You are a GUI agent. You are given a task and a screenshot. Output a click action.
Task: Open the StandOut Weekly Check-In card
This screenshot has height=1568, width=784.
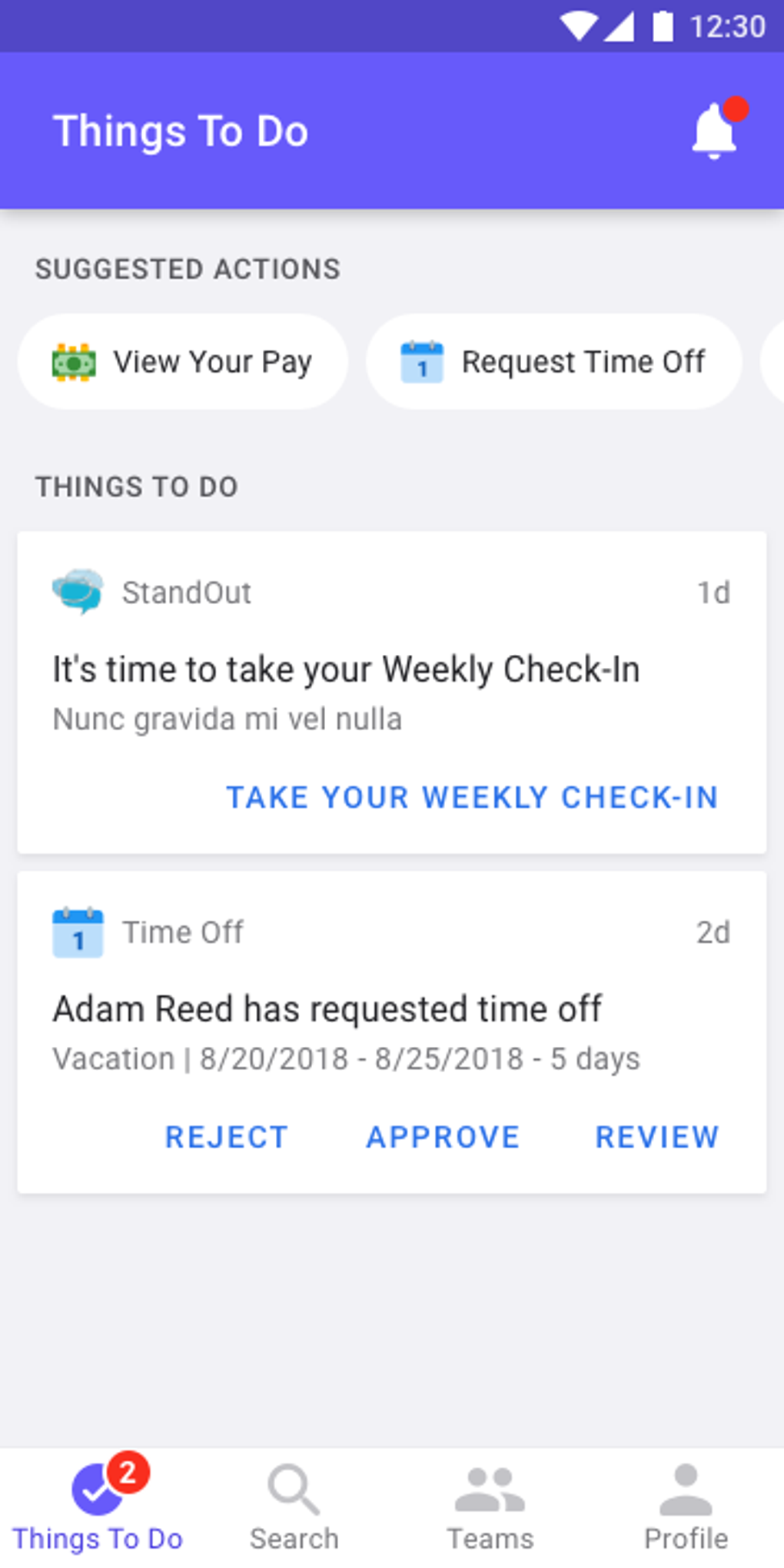(346, 669)
